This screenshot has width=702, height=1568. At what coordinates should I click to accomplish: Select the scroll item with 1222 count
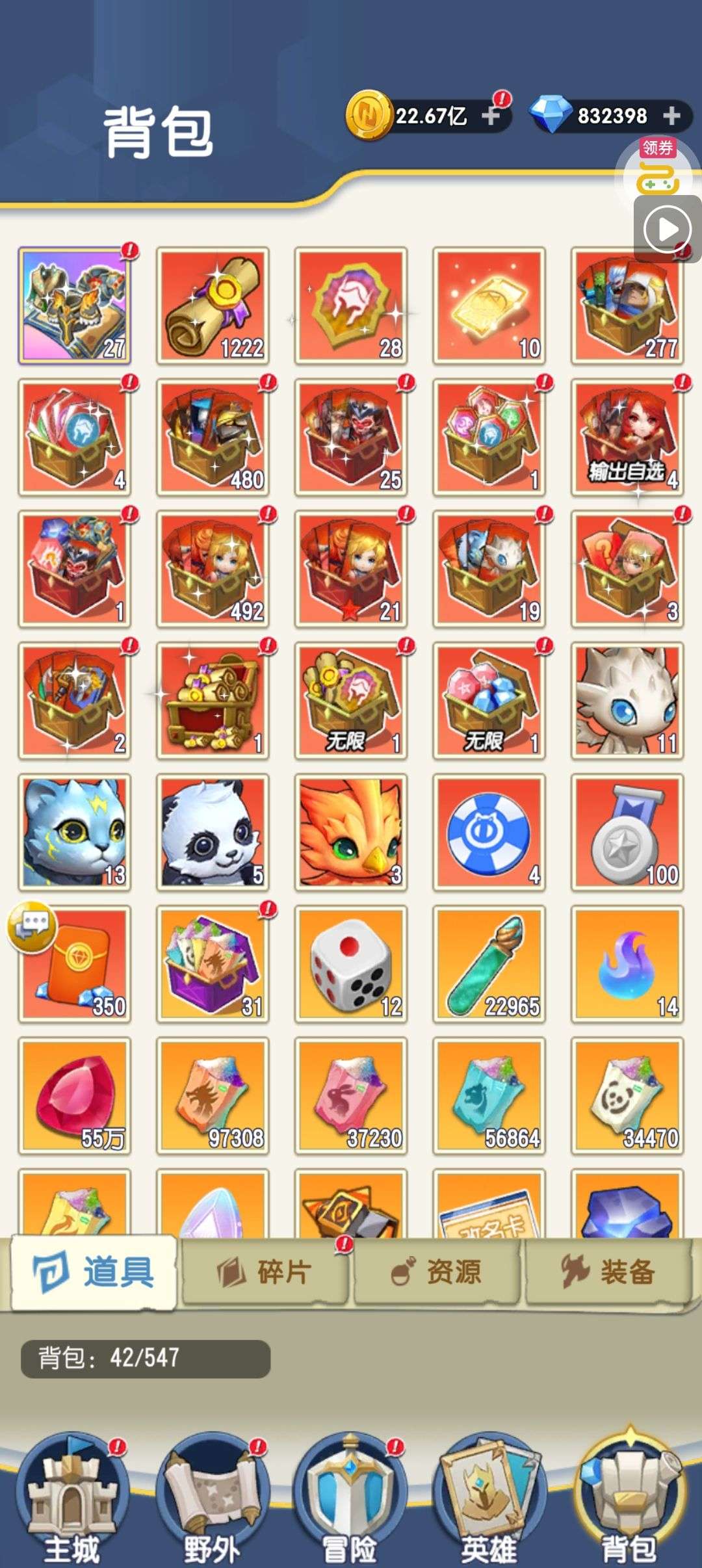pos(213,305)
